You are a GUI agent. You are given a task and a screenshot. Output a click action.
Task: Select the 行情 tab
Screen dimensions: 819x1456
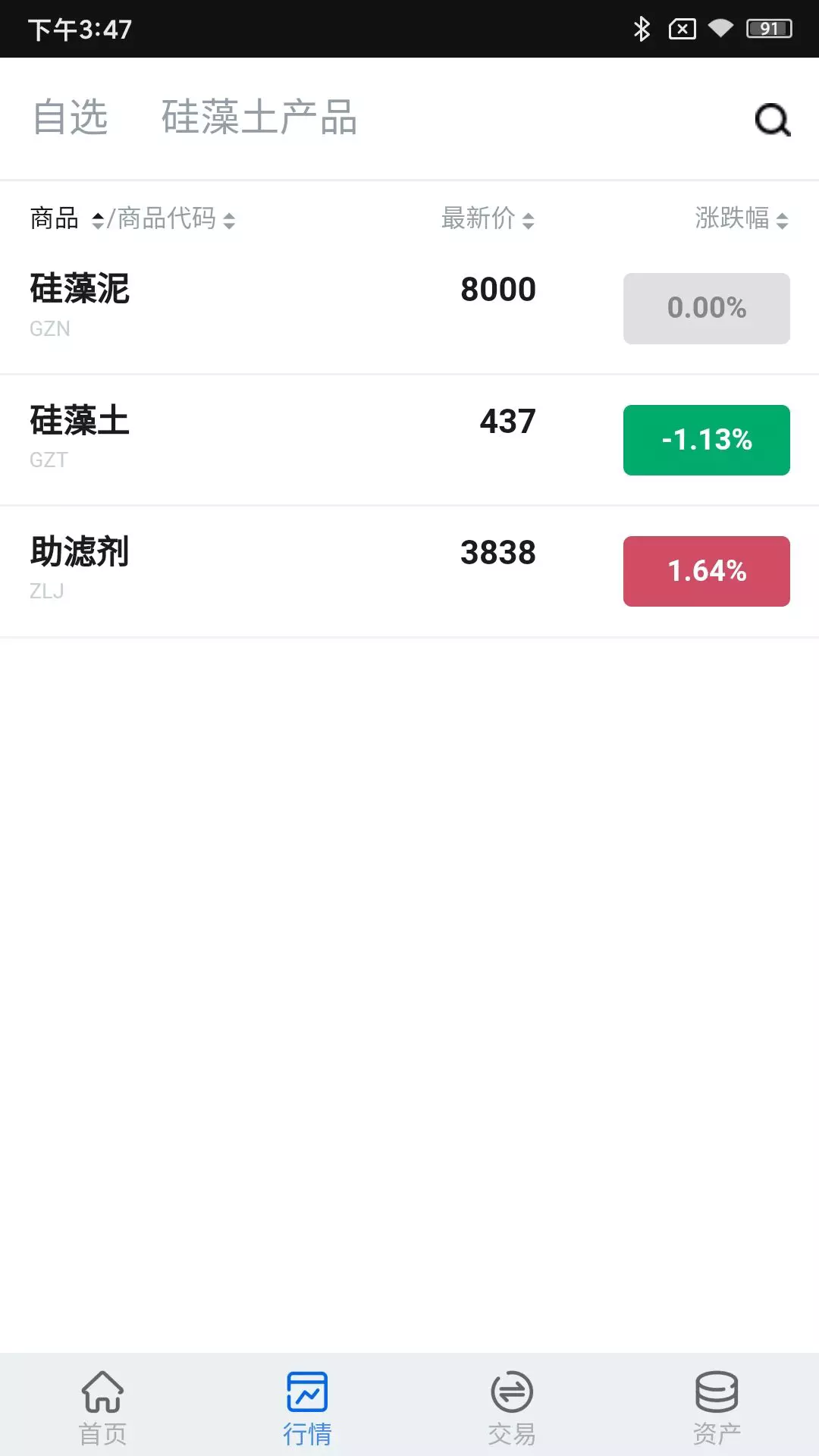click(x=307, y=1407)
